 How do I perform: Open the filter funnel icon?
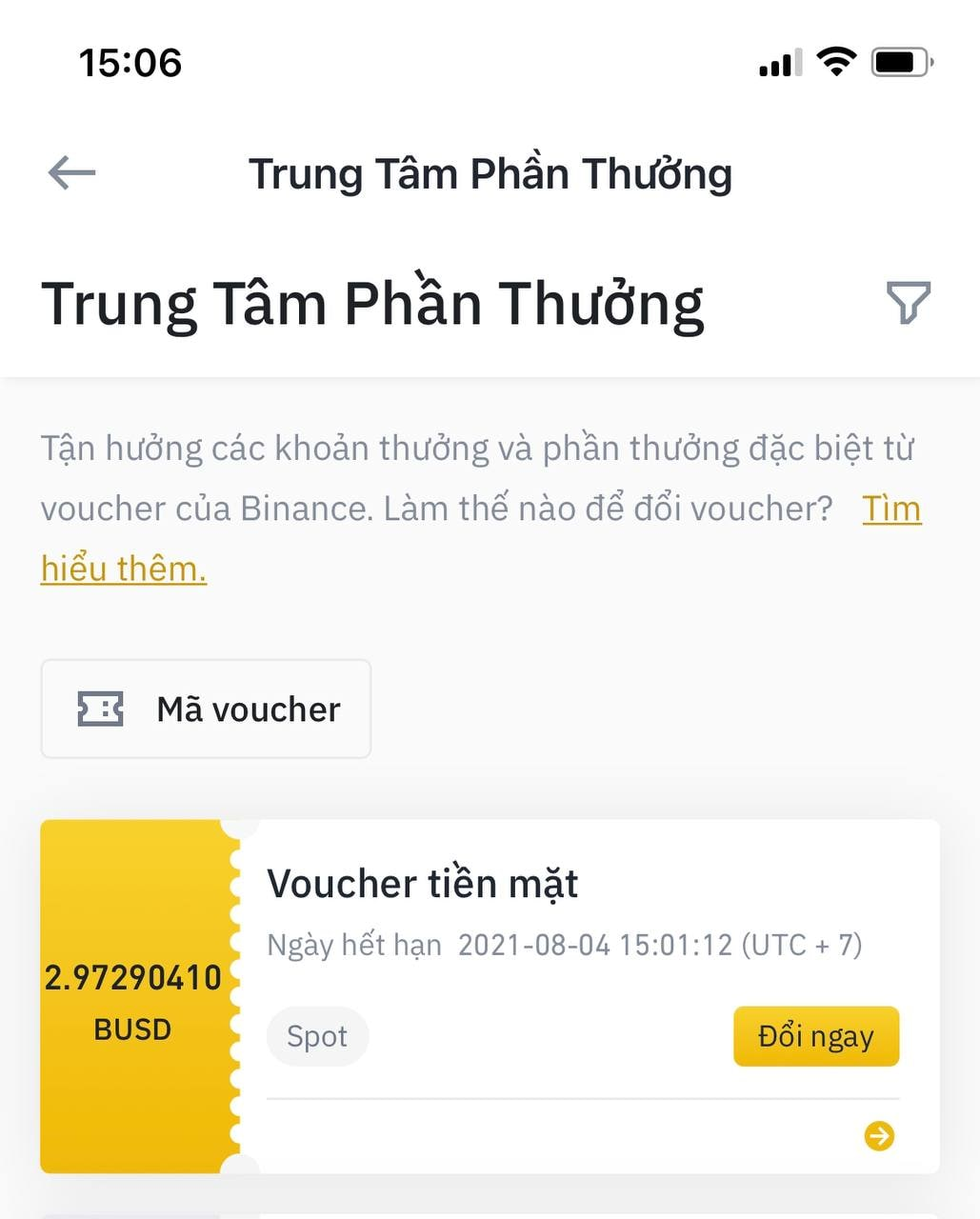(908, 303)
